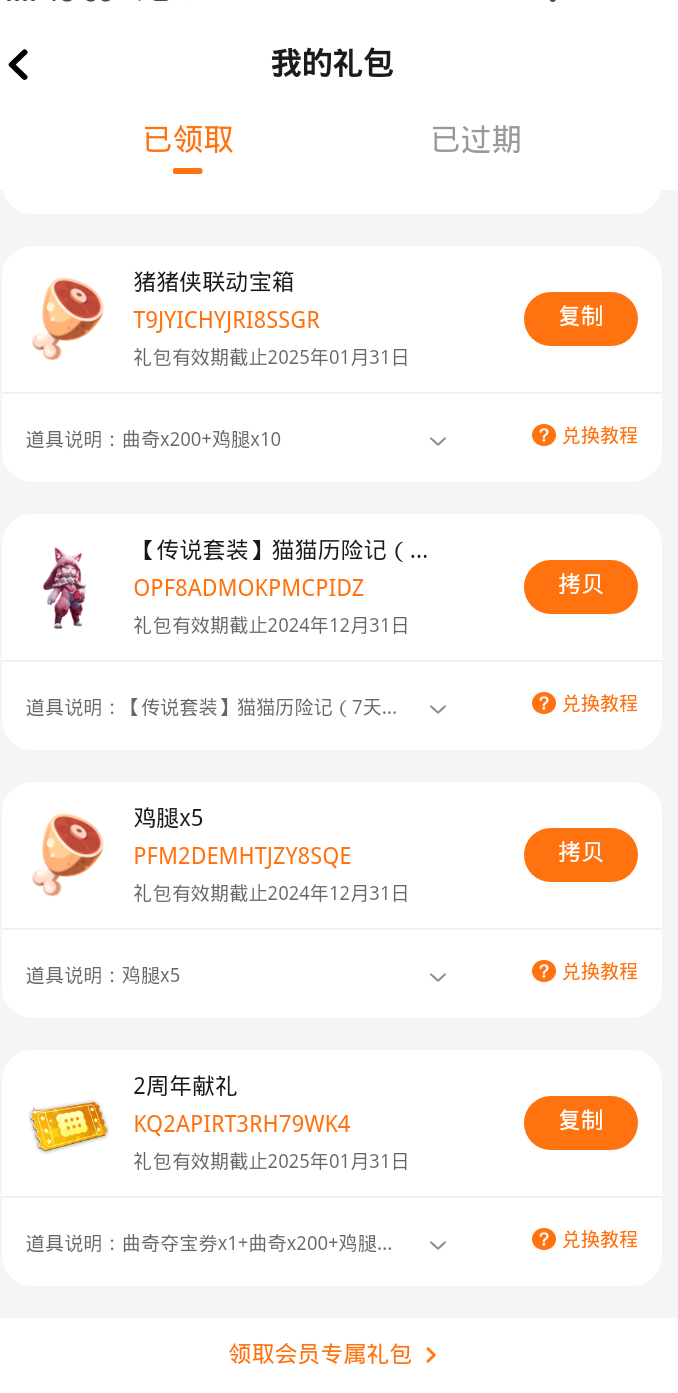Viewport: 678px width, 1393px height.
Task: Select the 已领取 tab
Action: tap(188, 140)
